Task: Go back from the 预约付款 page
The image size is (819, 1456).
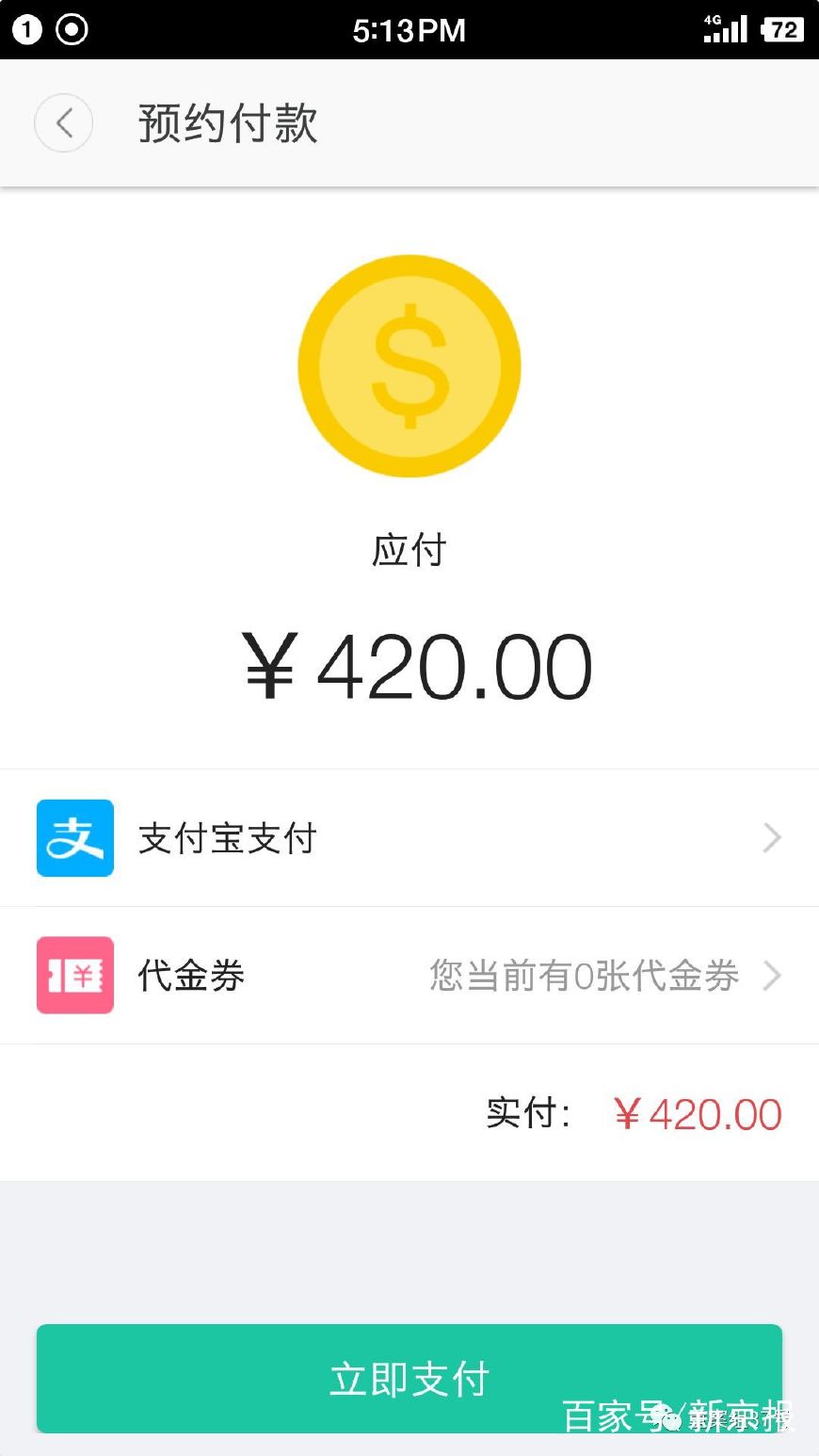Action: point(64,123)
